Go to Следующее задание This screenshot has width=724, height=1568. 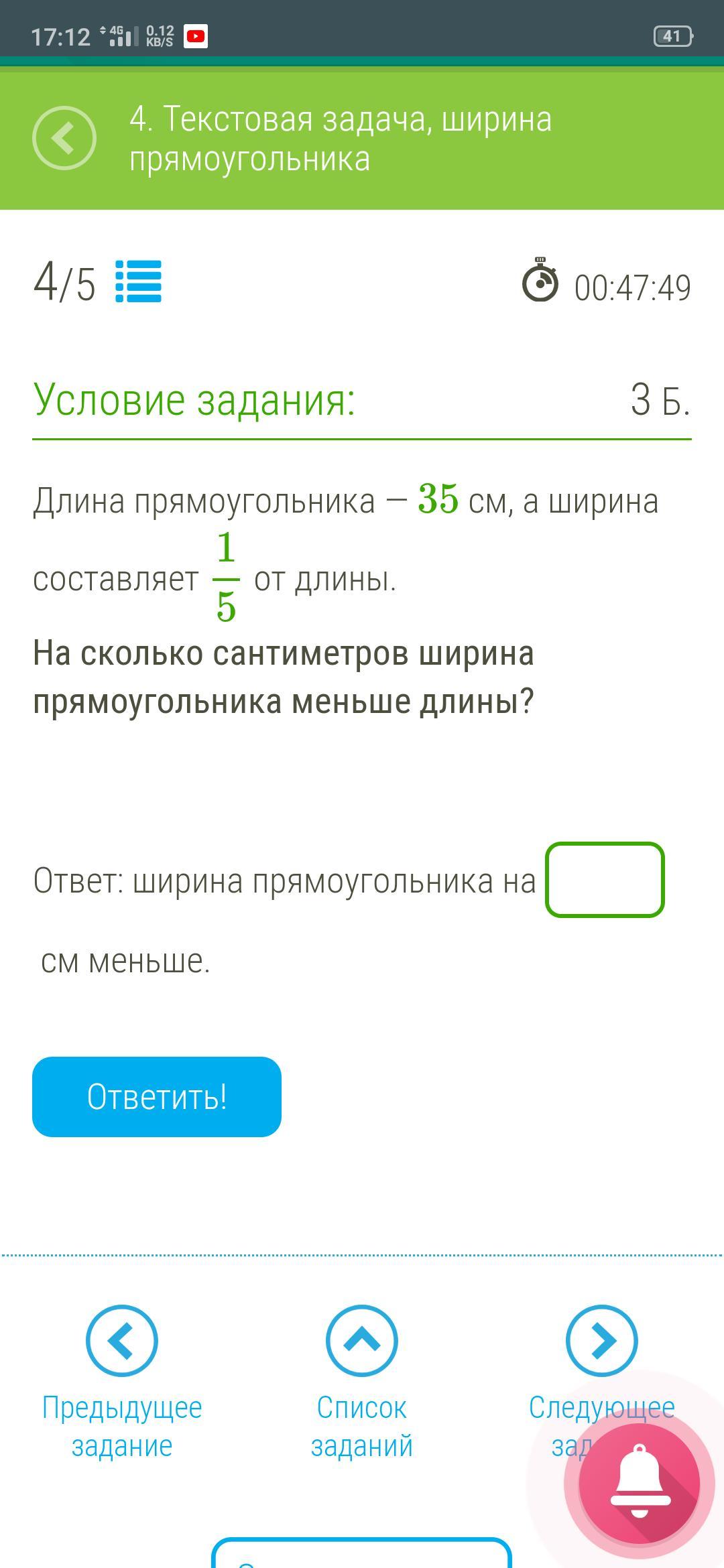coord(601,1383)
